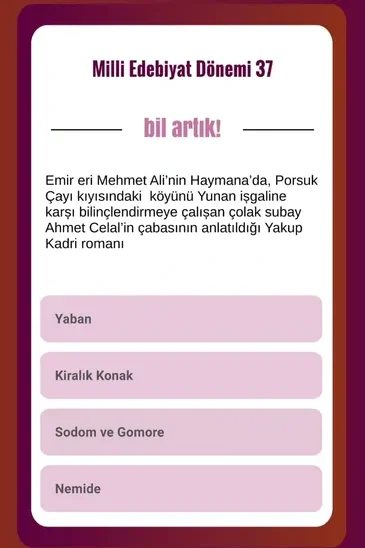Select the answer Yaban
Viewport: 365px width, 548px height.
[x=181, y=319]
